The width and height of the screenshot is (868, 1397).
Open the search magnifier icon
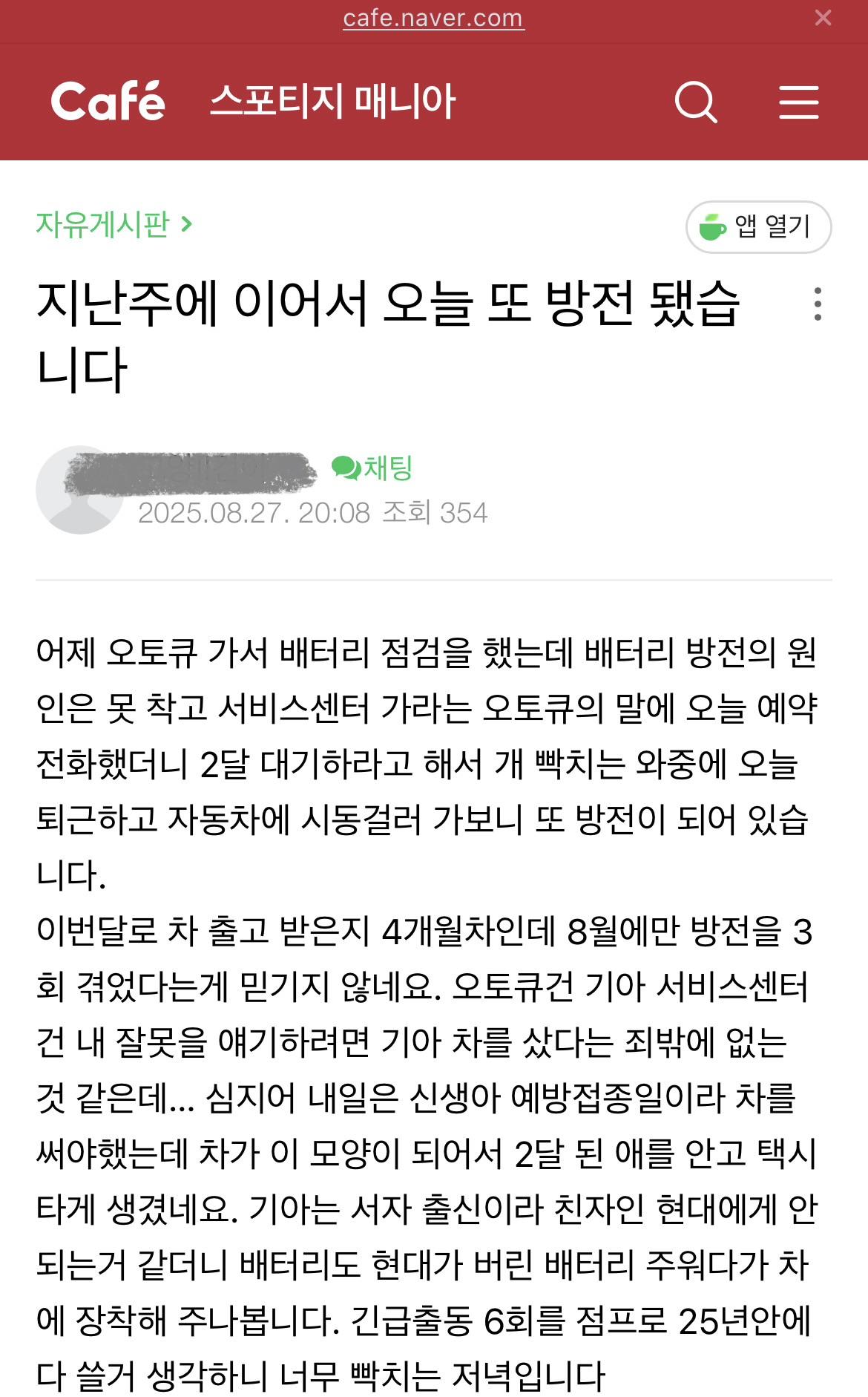pos(696,102)
